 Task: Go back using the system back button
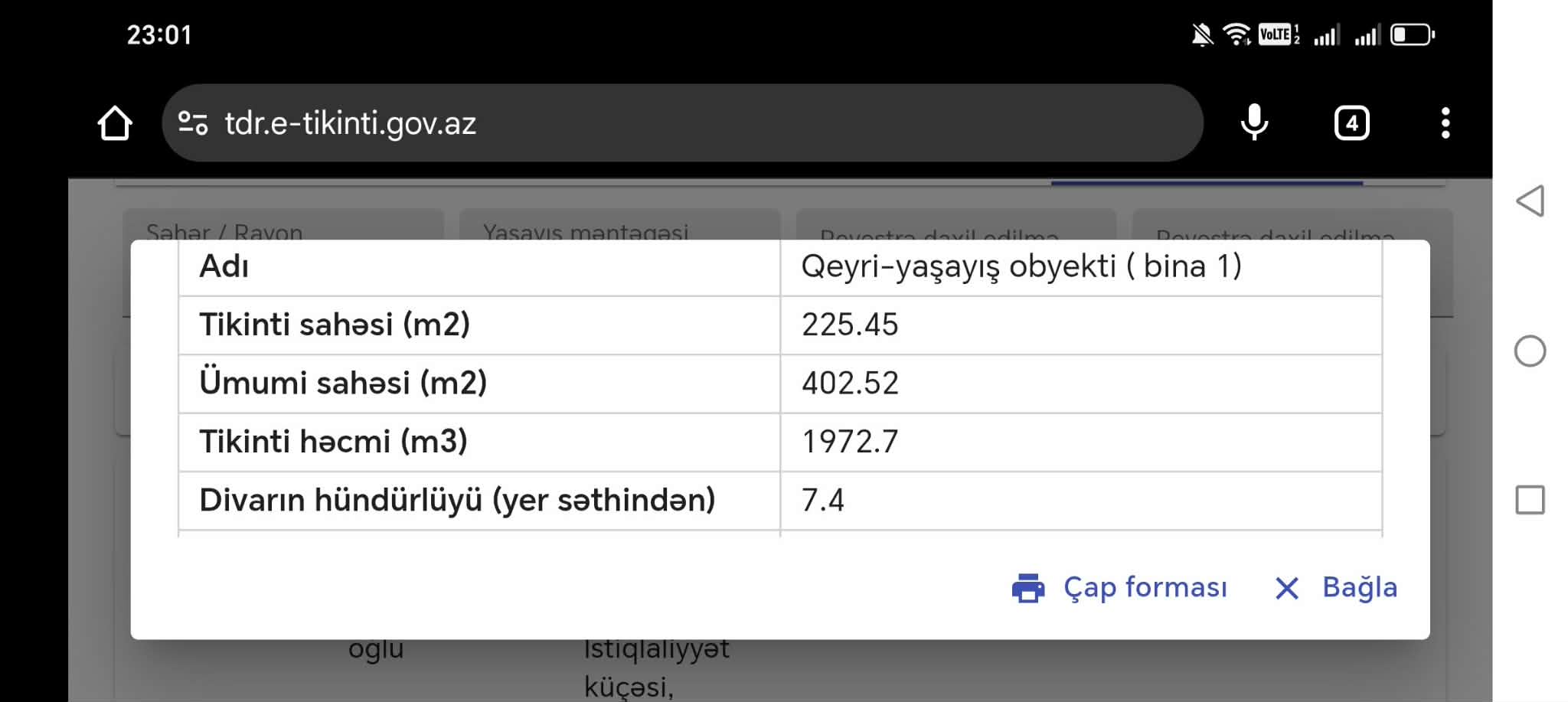pyautogui.click(x=1530, y=201)
